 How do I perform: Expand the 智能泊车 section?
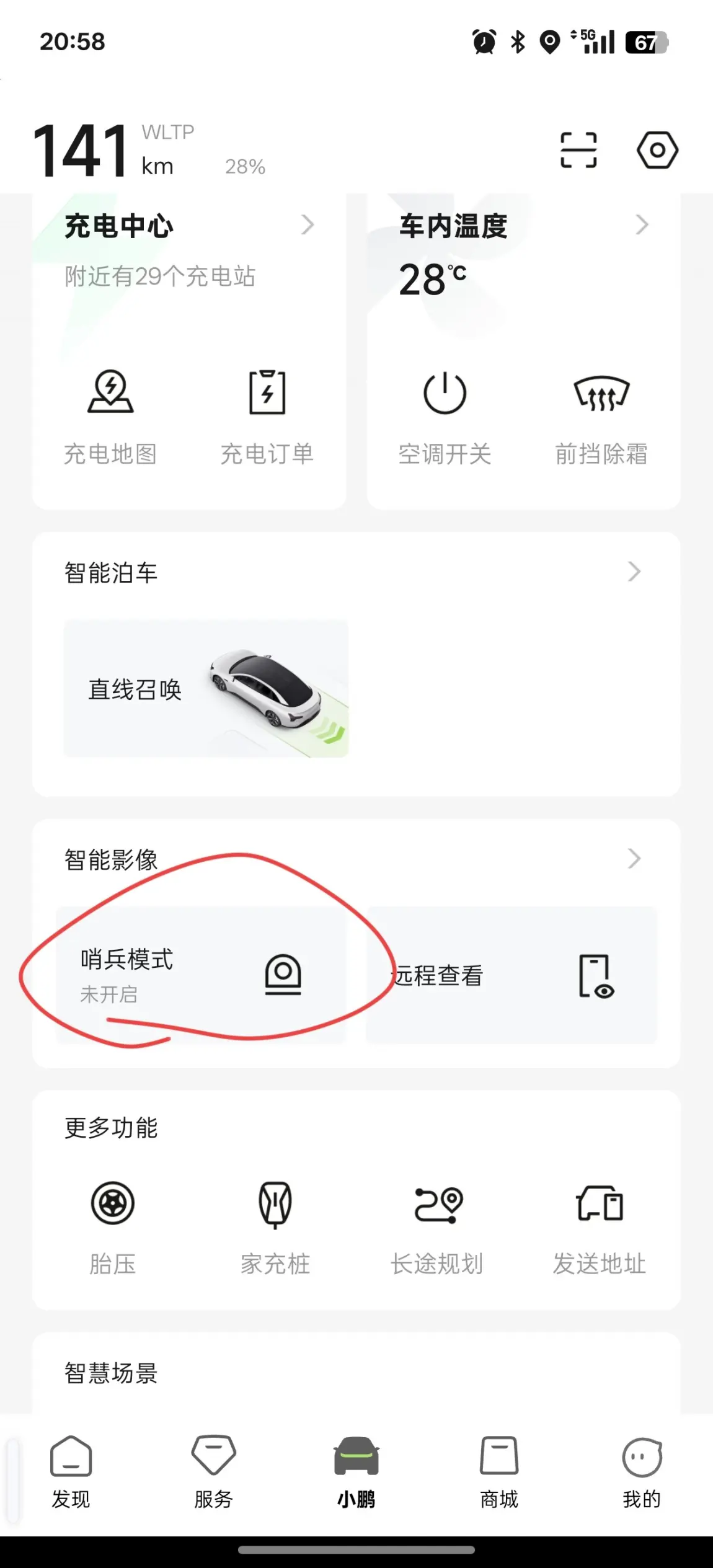point(634,572)
